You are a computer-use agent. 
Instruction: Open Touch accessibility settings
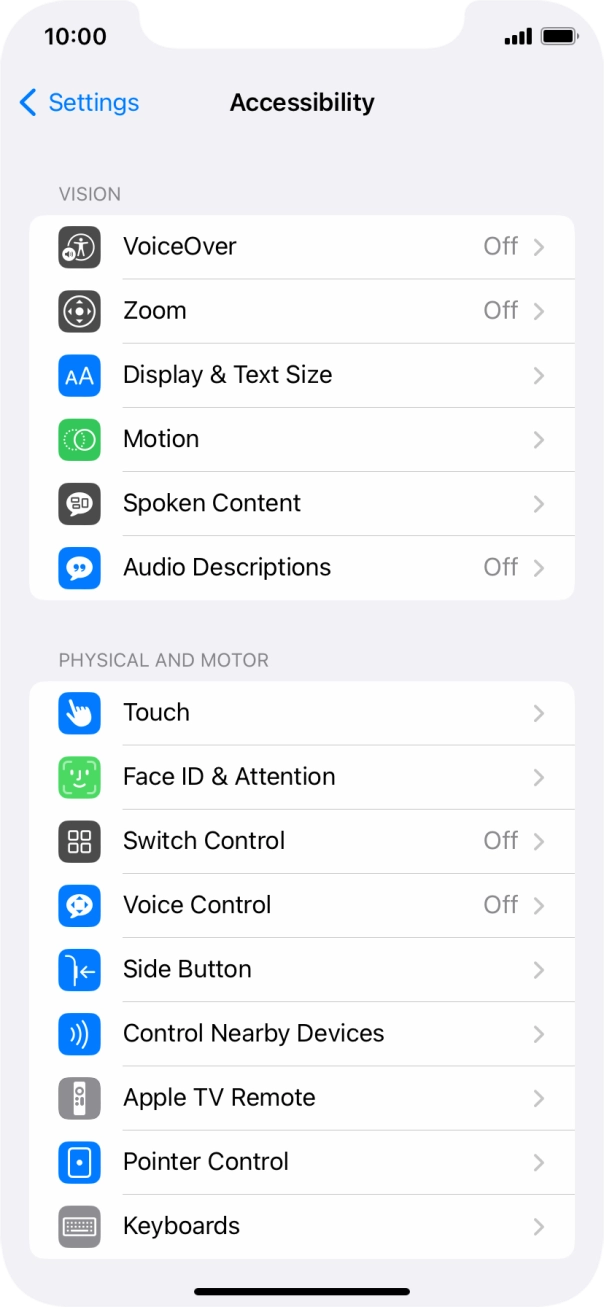(x=302, y=713)
